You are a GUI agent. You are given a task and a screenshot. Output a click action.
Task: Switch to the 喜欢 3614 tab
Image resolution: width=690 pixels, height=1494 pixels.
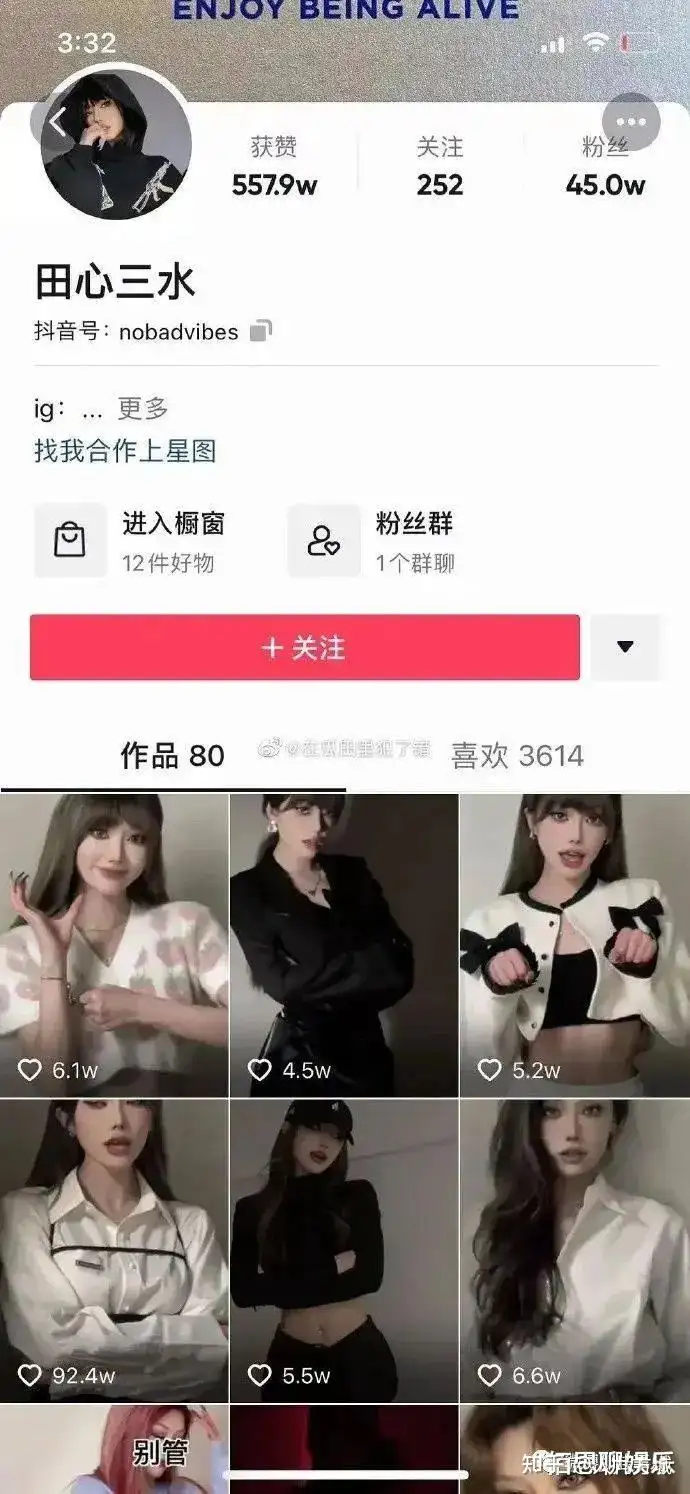[x=517, y=756]
